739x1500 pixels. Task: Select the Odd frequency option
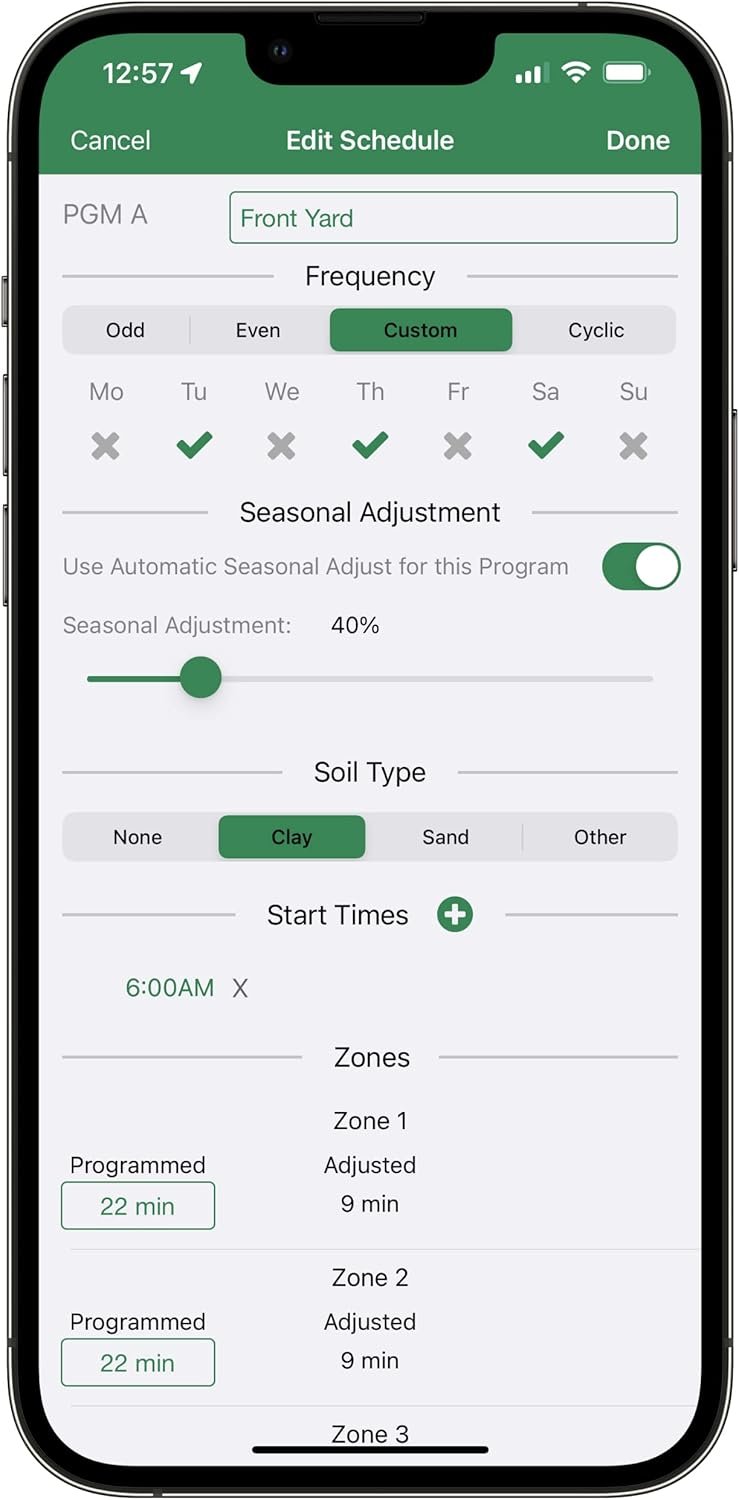(x=126, y=330)
